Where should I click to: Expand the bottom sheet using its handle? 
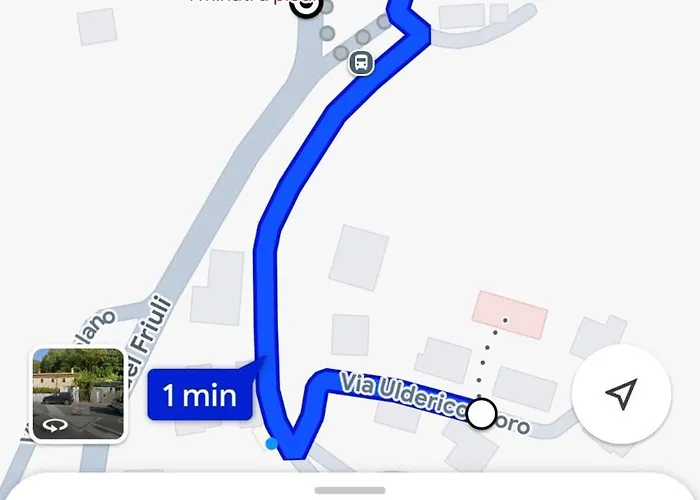(x=349, y=490)
